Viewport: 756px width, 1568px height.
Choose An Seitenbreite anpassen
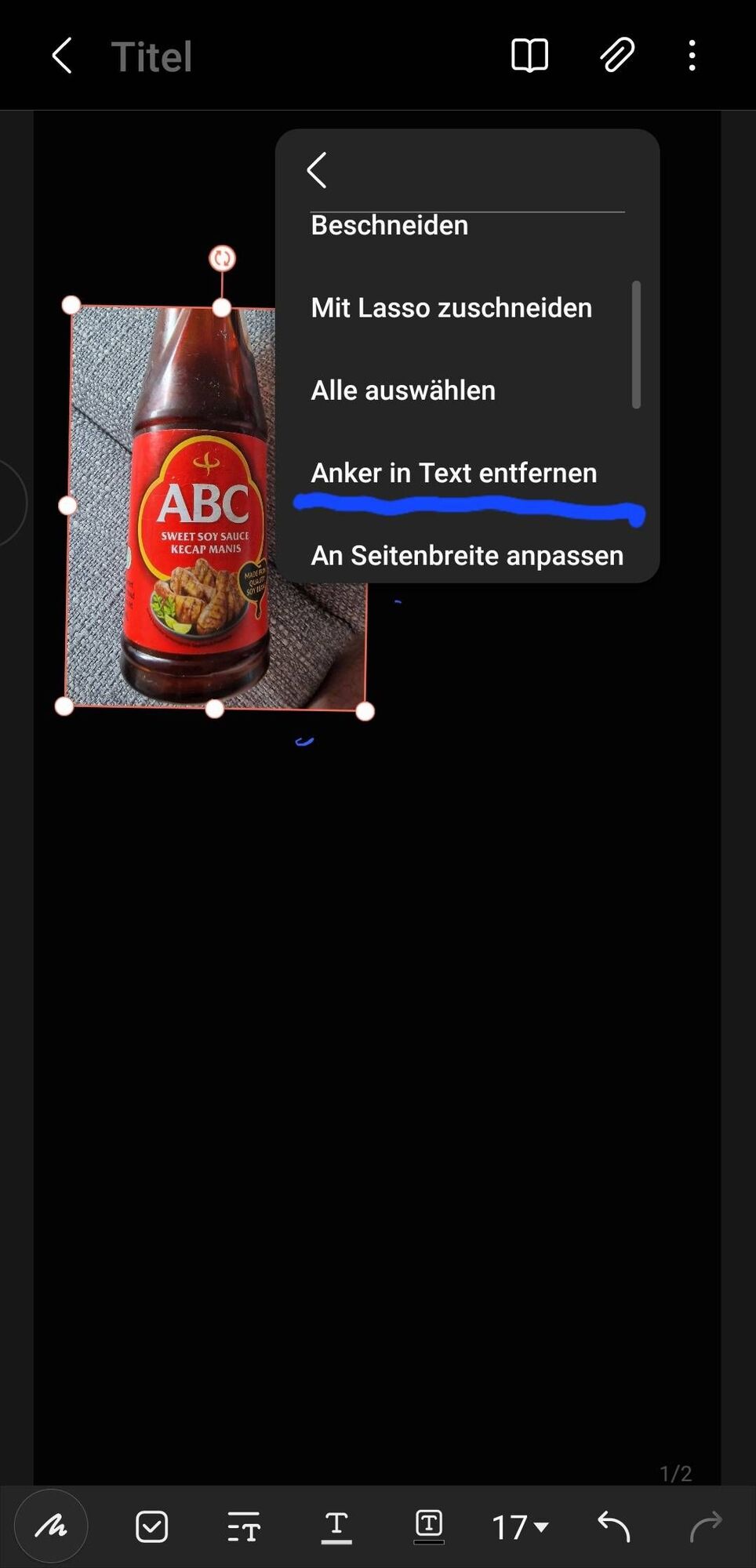[467, 556]
